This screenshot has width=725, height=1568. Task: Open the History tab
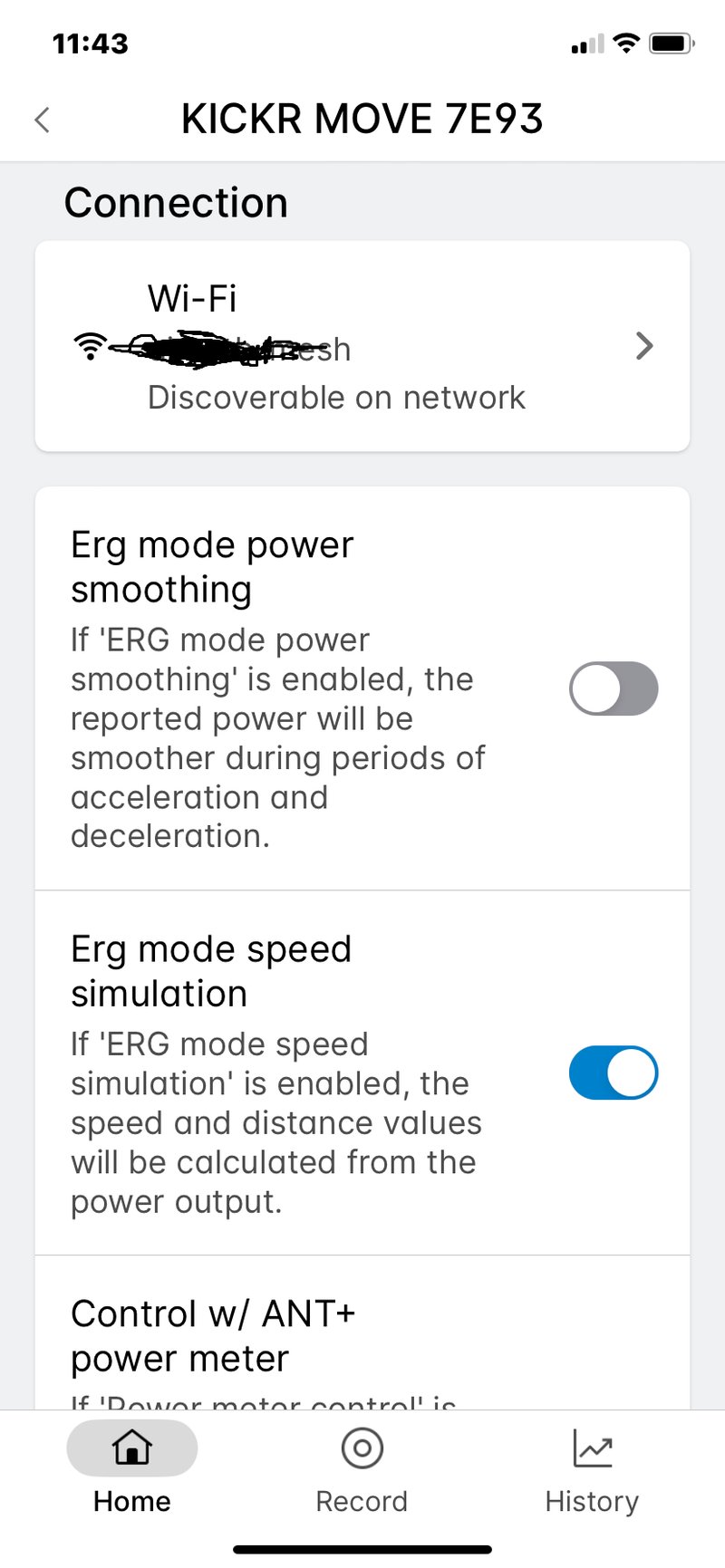tap(592, 1469)
